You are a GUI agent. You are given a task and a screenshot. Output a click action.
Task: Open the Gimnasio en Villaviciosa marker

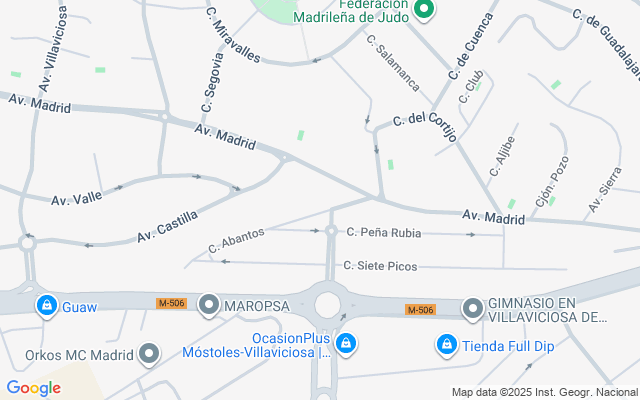point(472,310)
